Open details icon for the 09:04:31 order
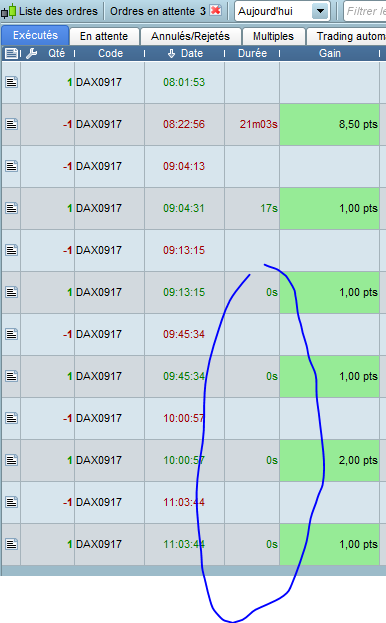 (x=12, y=208)
